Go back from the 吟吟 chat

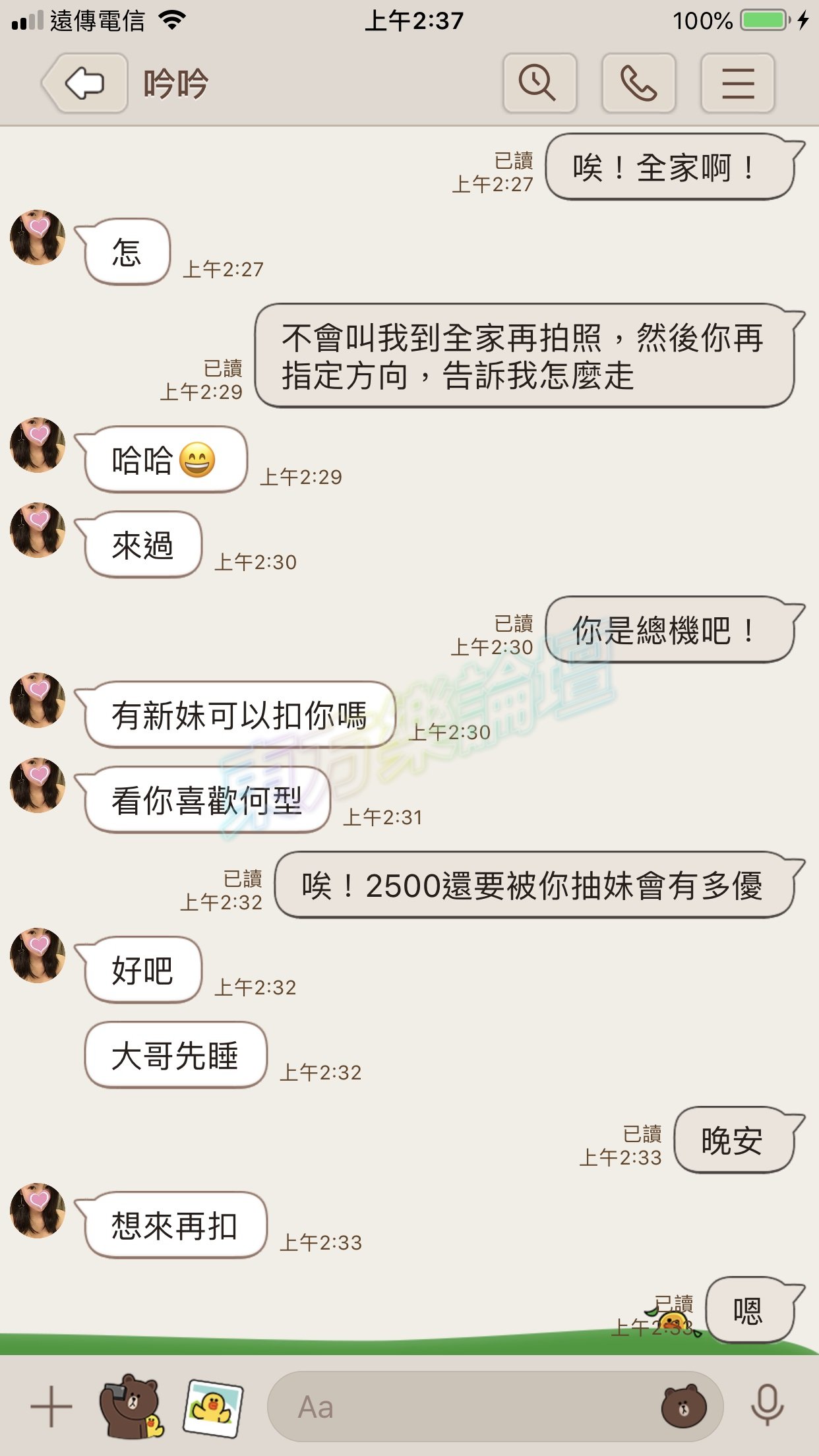(84, 83)
